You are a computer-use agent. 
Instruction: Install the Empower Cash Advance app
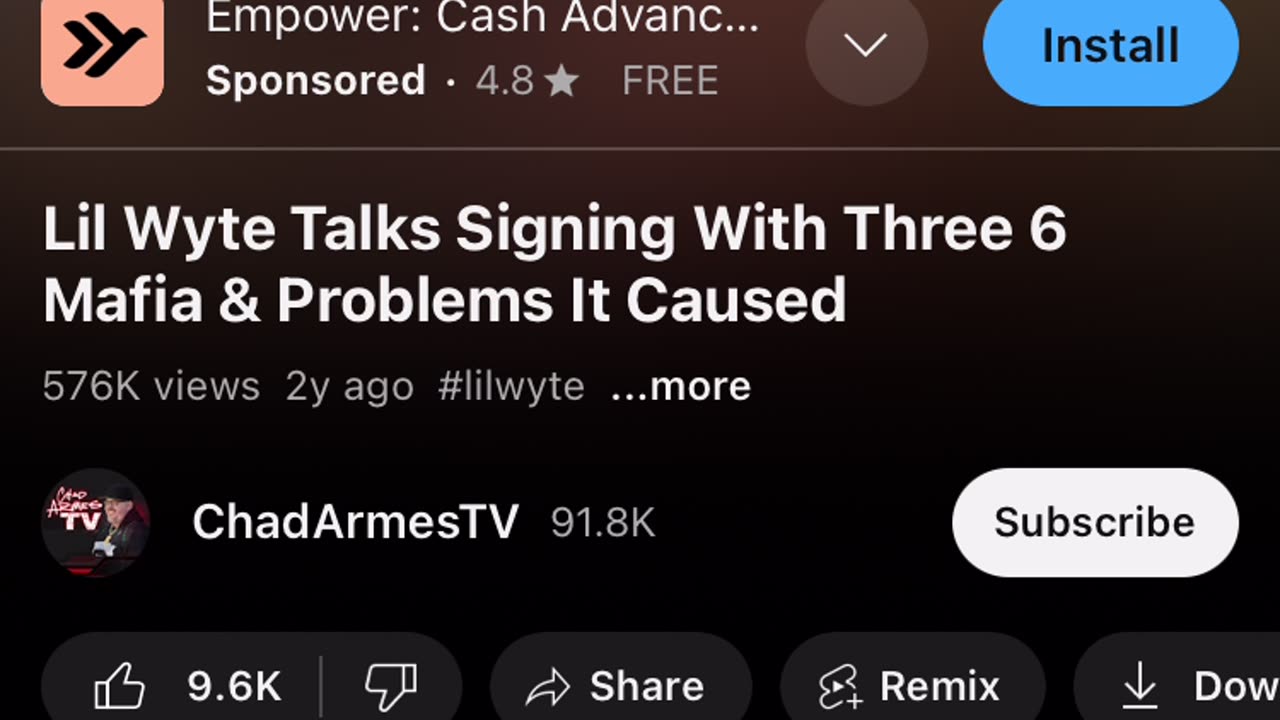(1110, 46)
